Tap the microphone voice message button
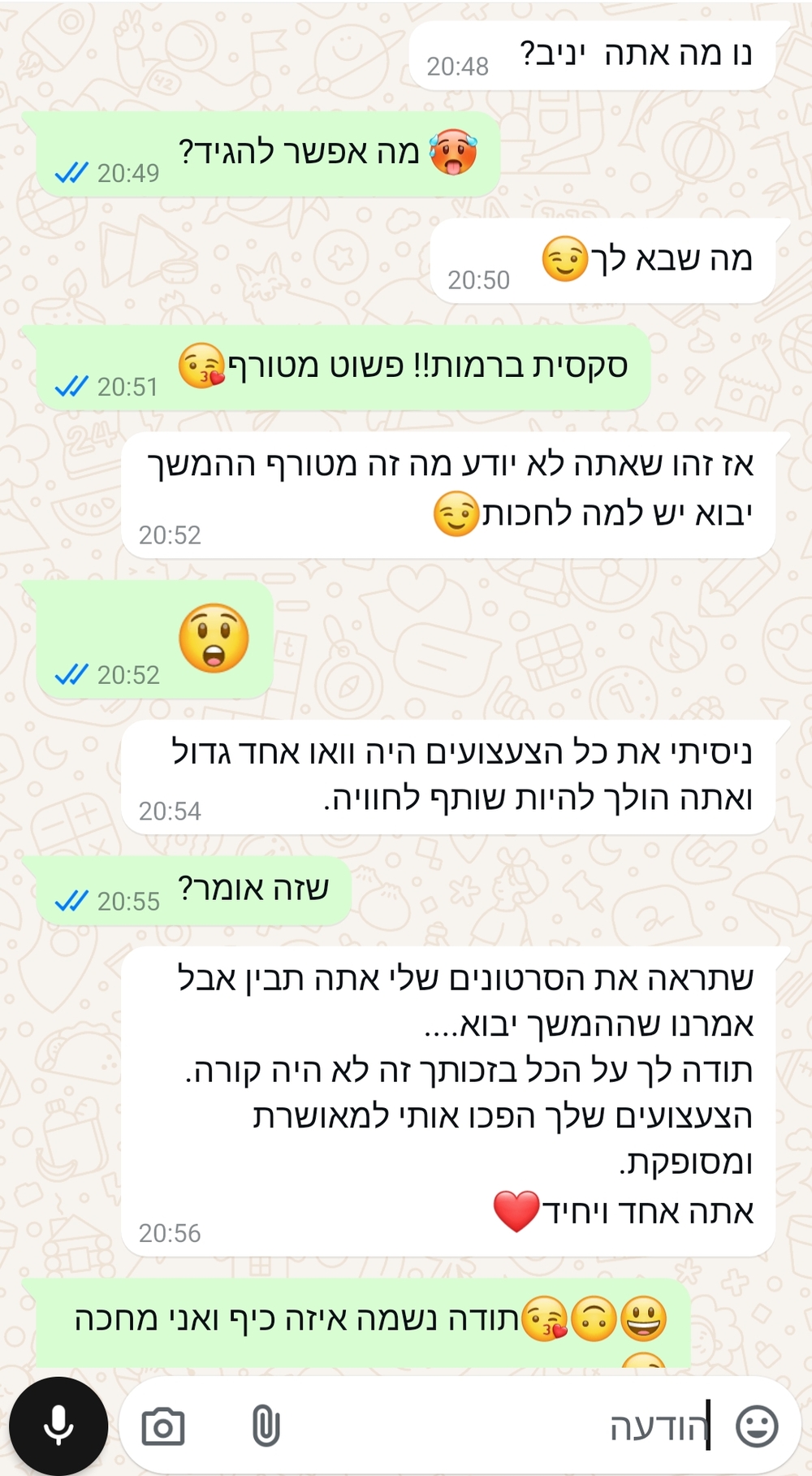This screenshot has width=812, height=1476. [x=58, y=1426]
